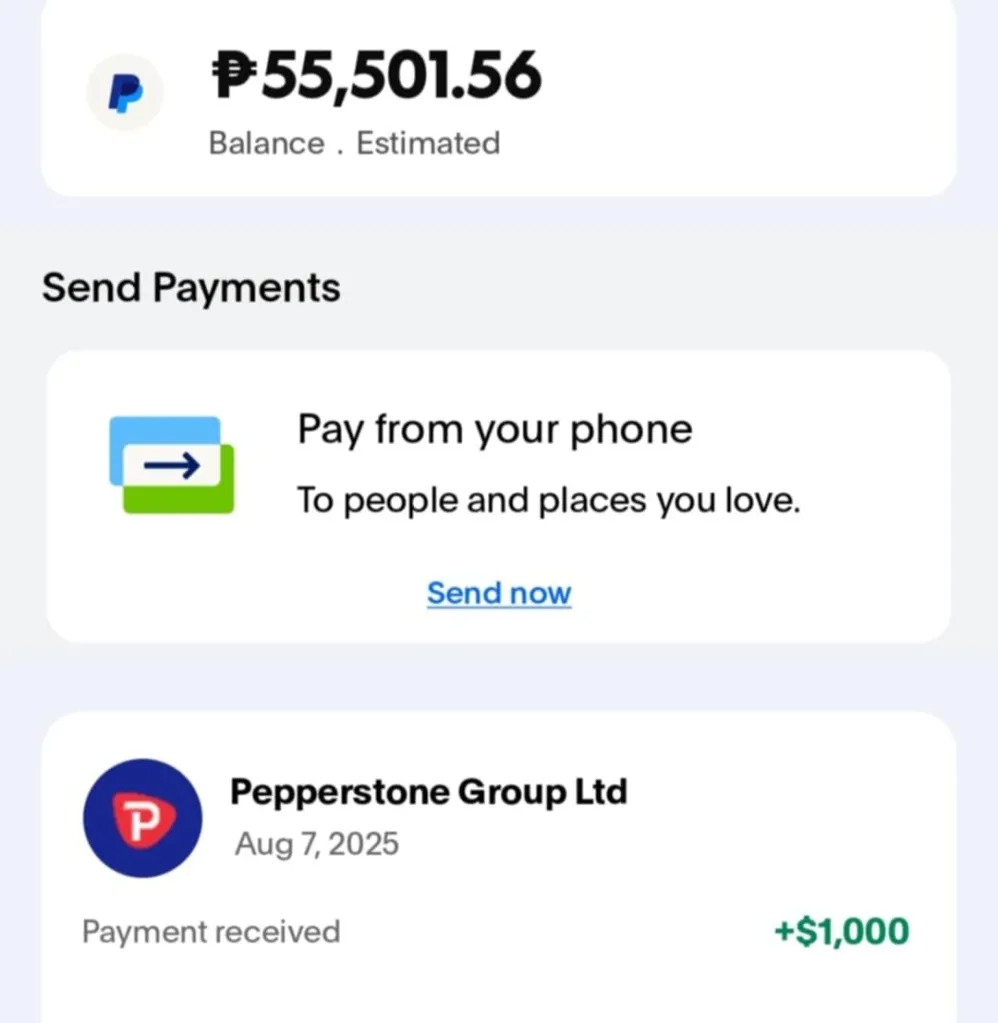Tap the Send now link
Image resolution: width=998 pixels, height=1023 pixels.
coord(499,593)
